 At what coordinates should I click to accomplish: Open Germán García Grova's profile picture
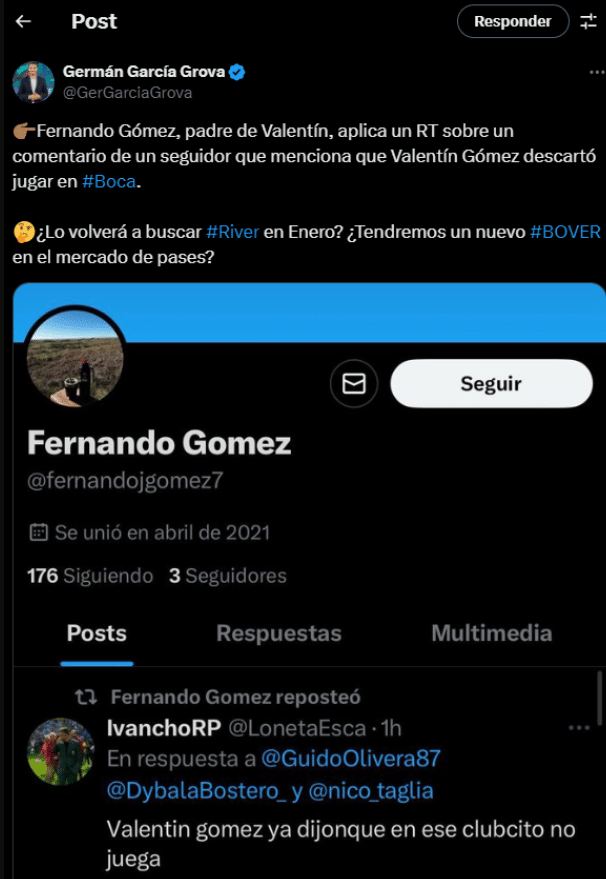(33, 82)
